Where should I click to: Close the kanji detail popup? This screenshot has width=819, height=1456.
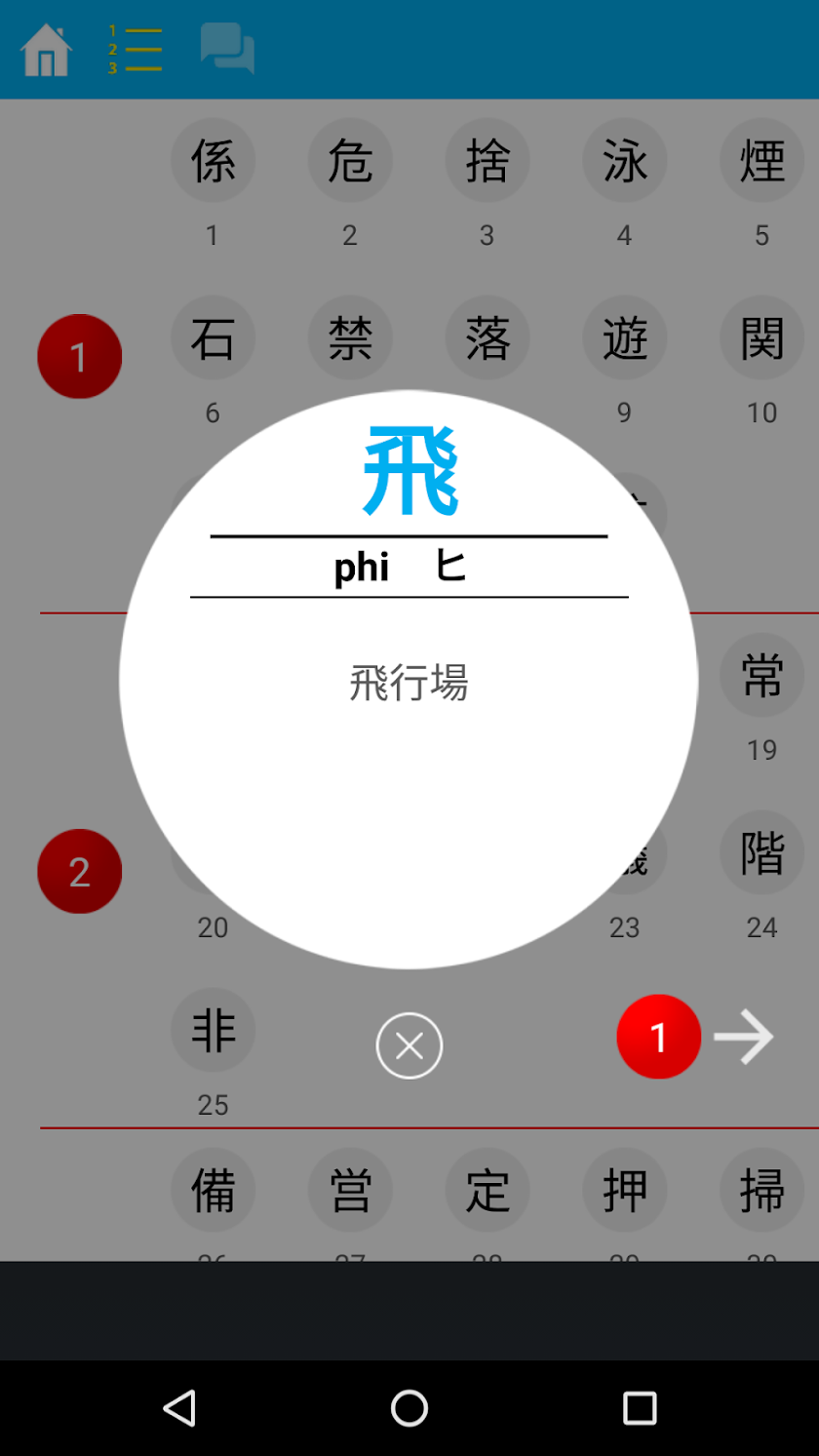409,1046
